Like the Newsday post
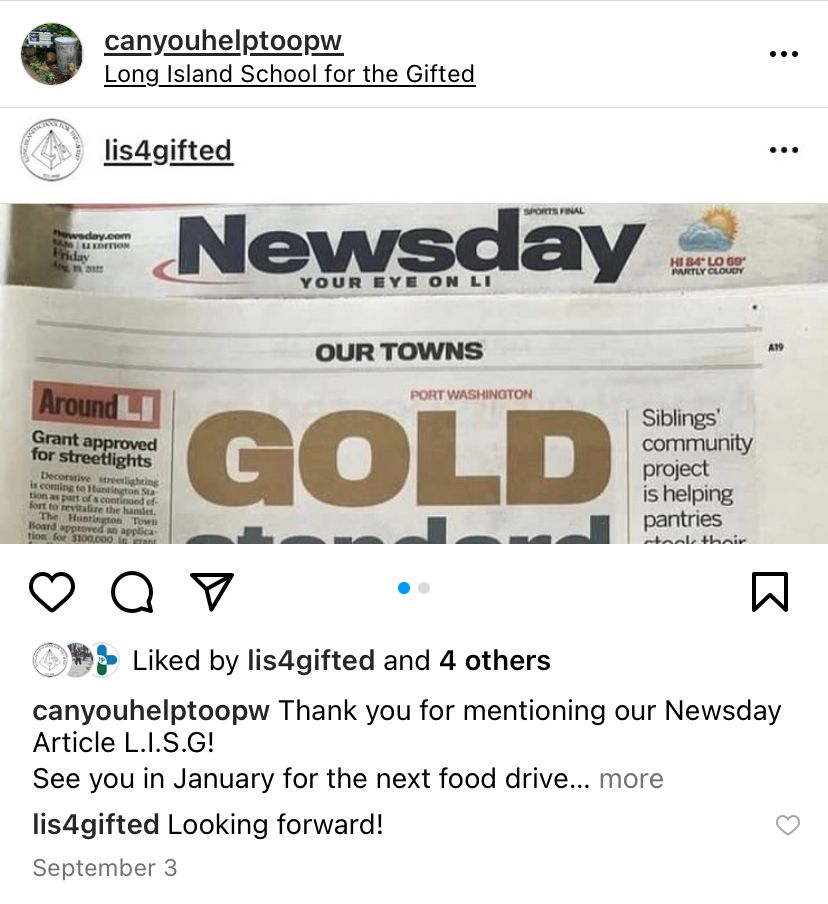Image resolution: width=828 pixels, height=904 pixels. 52,592
